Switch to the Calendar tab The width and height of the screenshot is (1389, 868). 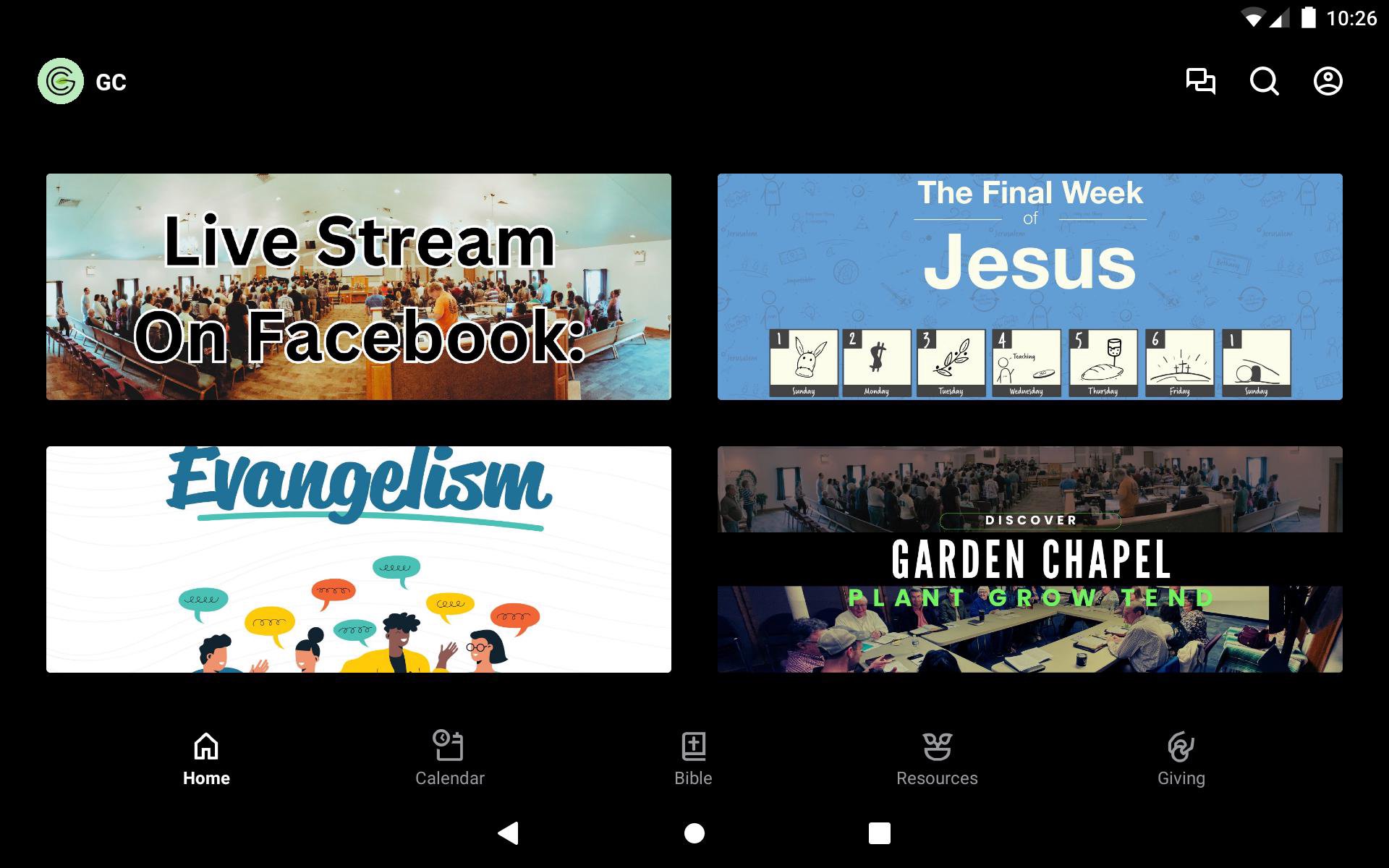click(449, 759)
